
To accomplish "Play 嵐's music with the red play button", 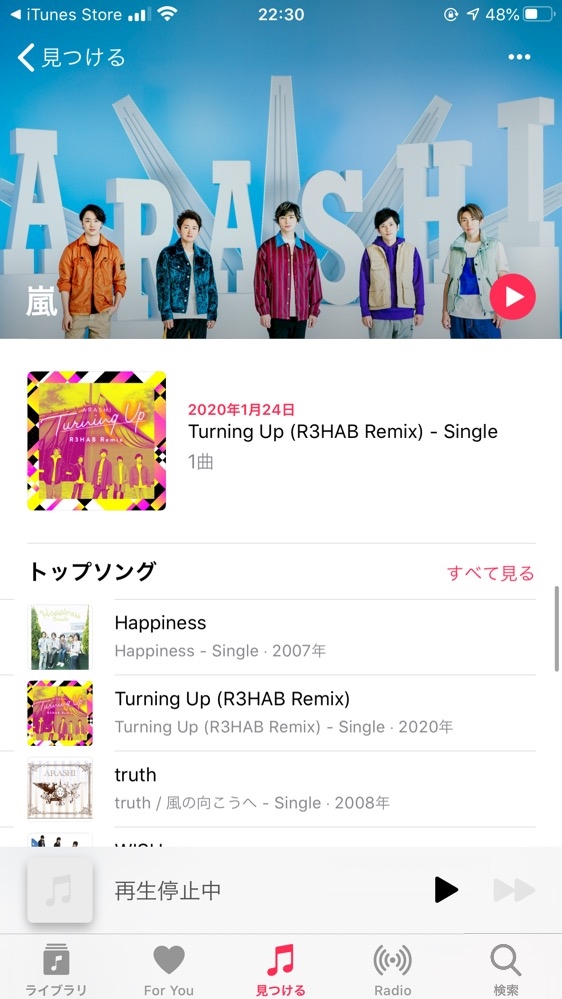I will coord(513,296).
